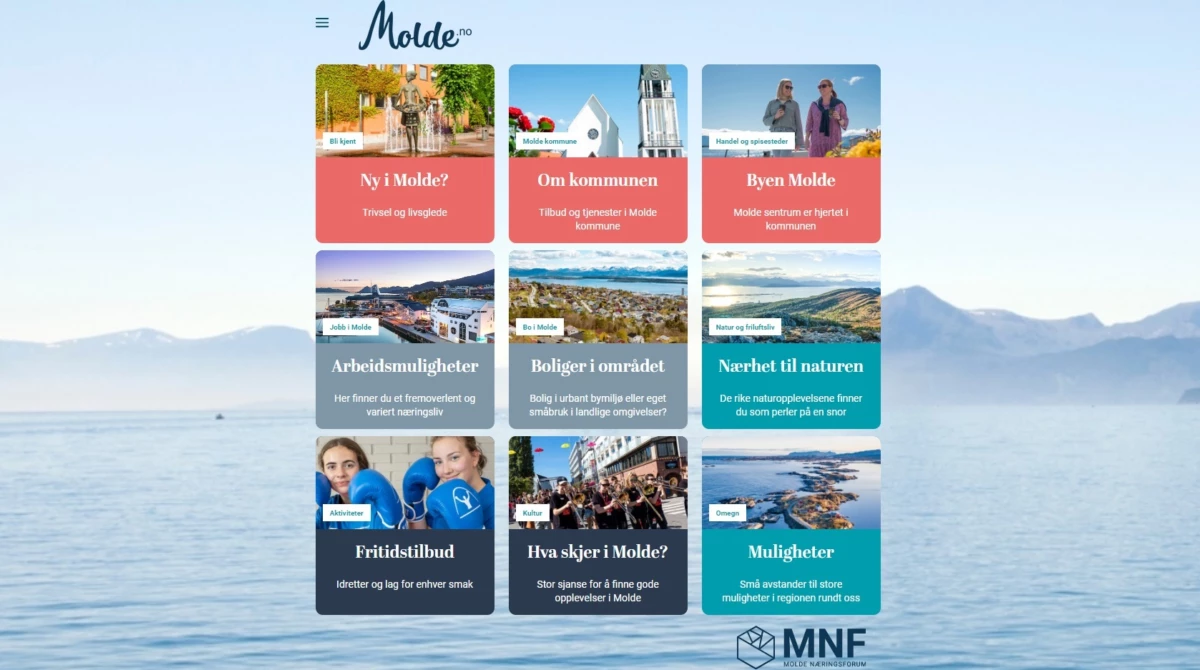Image resolution: width=1200 pixels, height=670 pixels.
Task: Open the Om kommunen card
Action: [x=597, y=181]
